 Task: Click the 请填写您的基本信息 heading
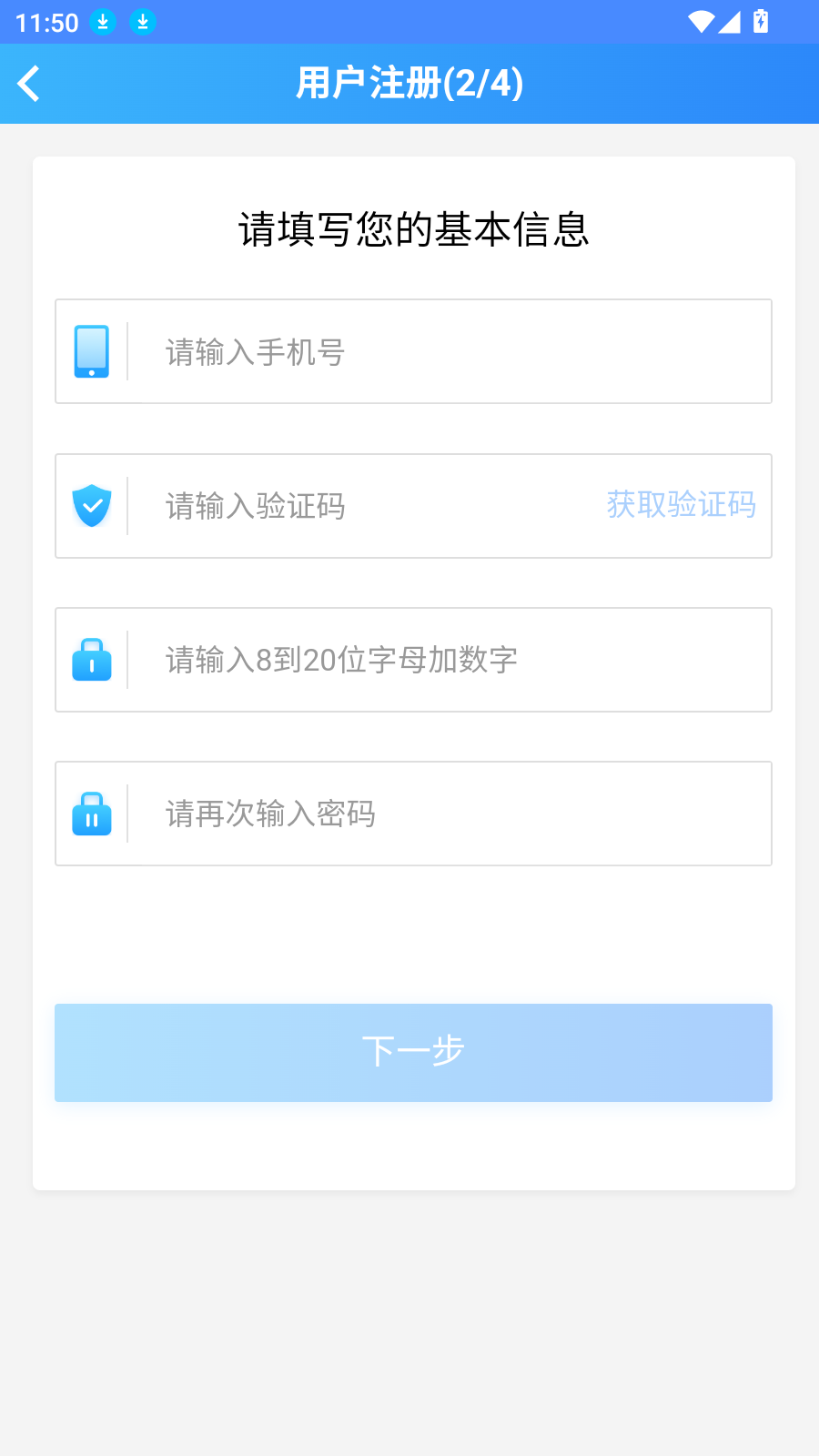[414, 230]
